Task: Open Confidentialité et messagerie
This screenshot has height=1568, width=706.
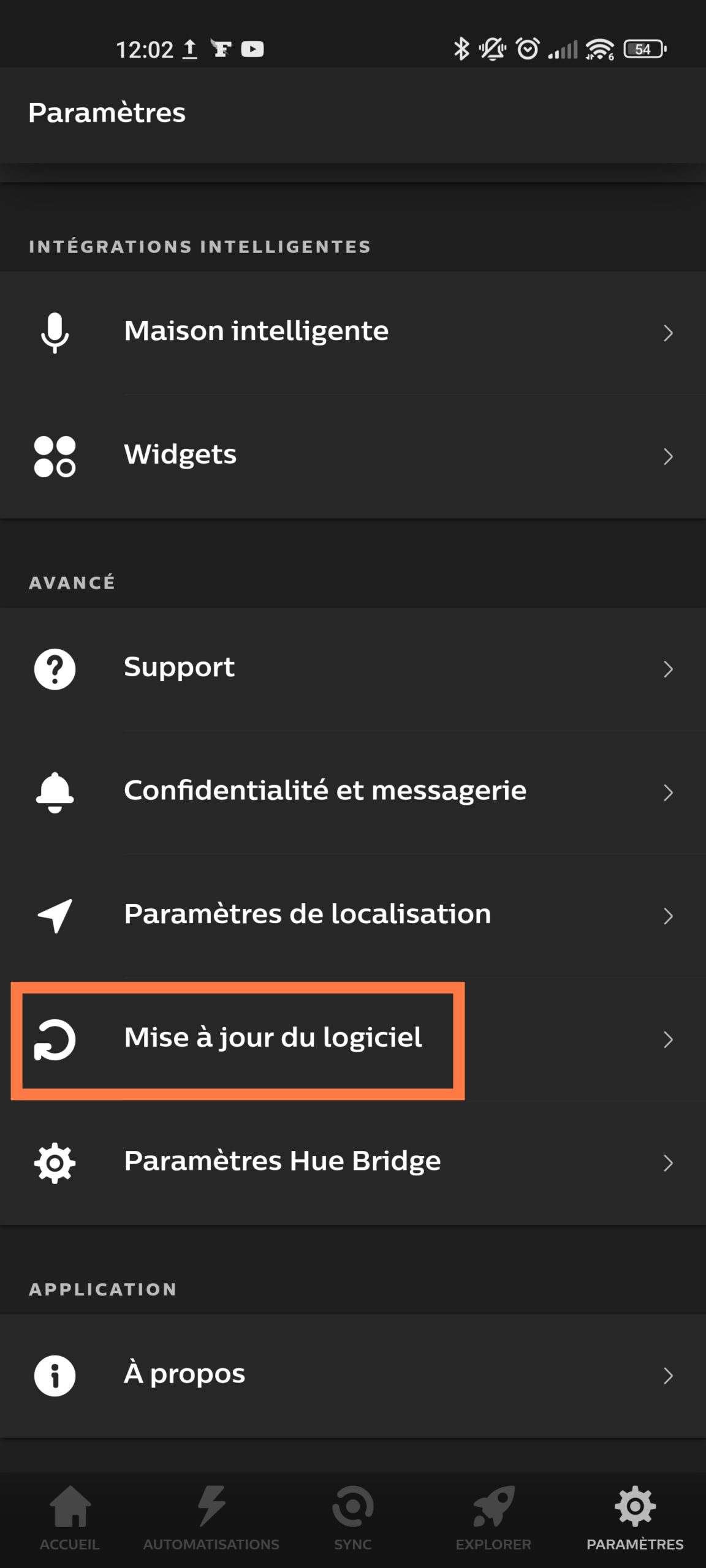Action: click(353, 793)
